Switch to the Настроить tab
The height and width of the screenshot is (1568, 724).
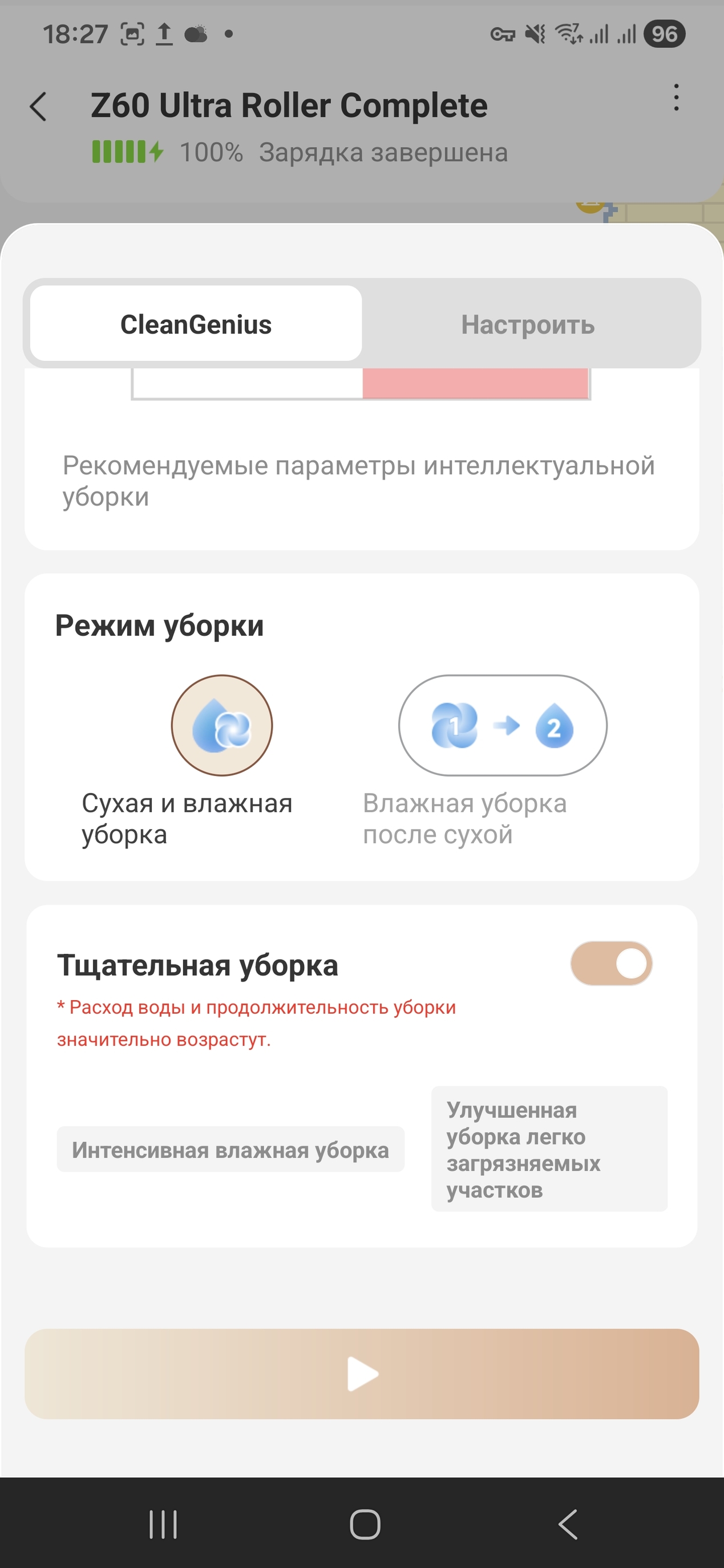coord(527,324)
